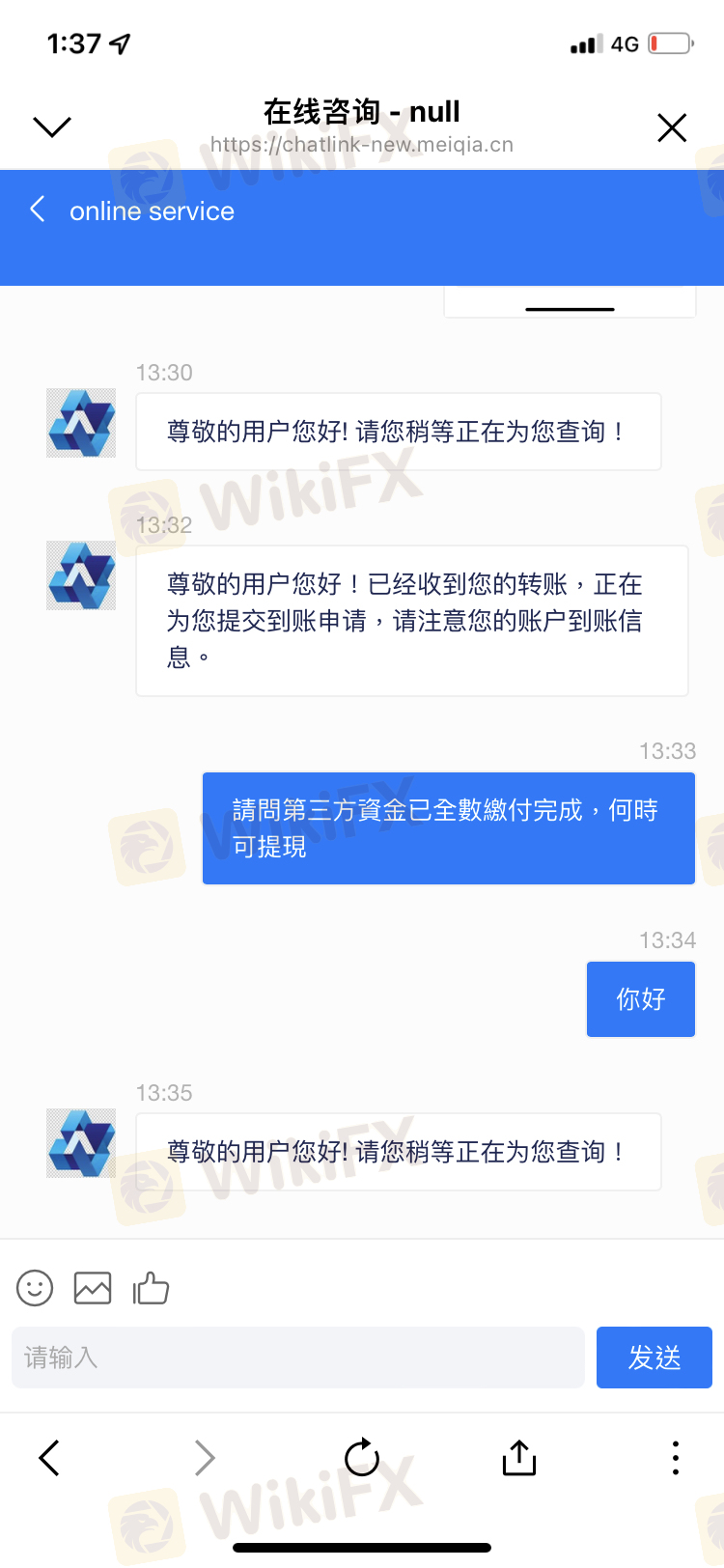
Task: Share this page
Action: click(519, 1457)
